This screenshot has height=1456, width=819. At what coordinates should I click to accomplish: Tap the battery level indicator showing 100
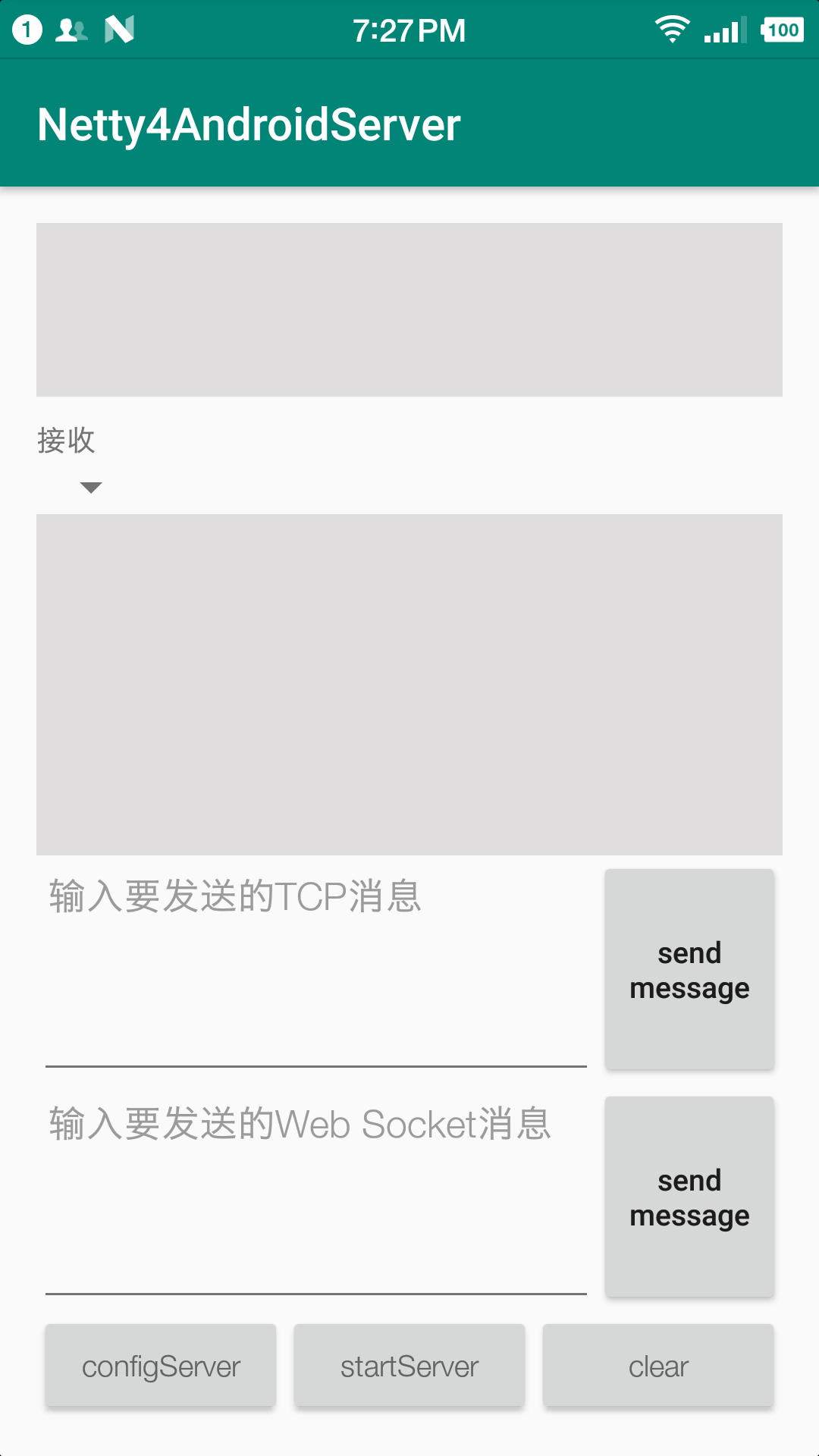783,29
